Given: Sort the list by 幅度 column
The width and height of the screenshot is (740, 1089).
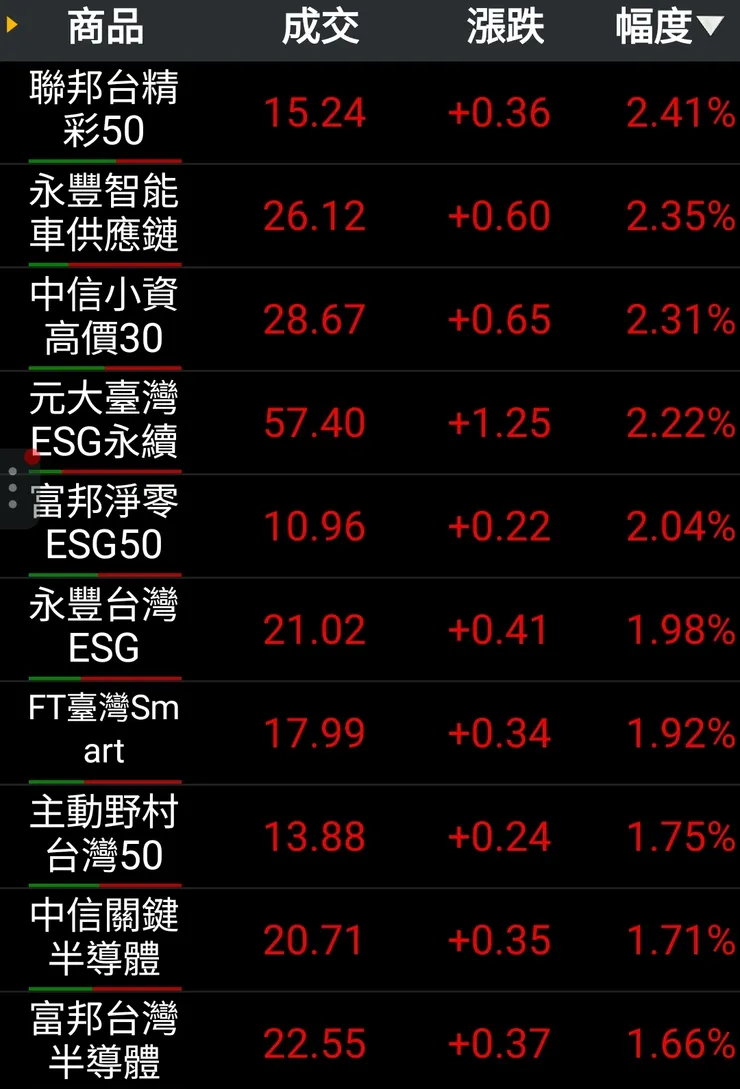Looking at the screenshot, I should pyautogui.click(x=668, y=28).
